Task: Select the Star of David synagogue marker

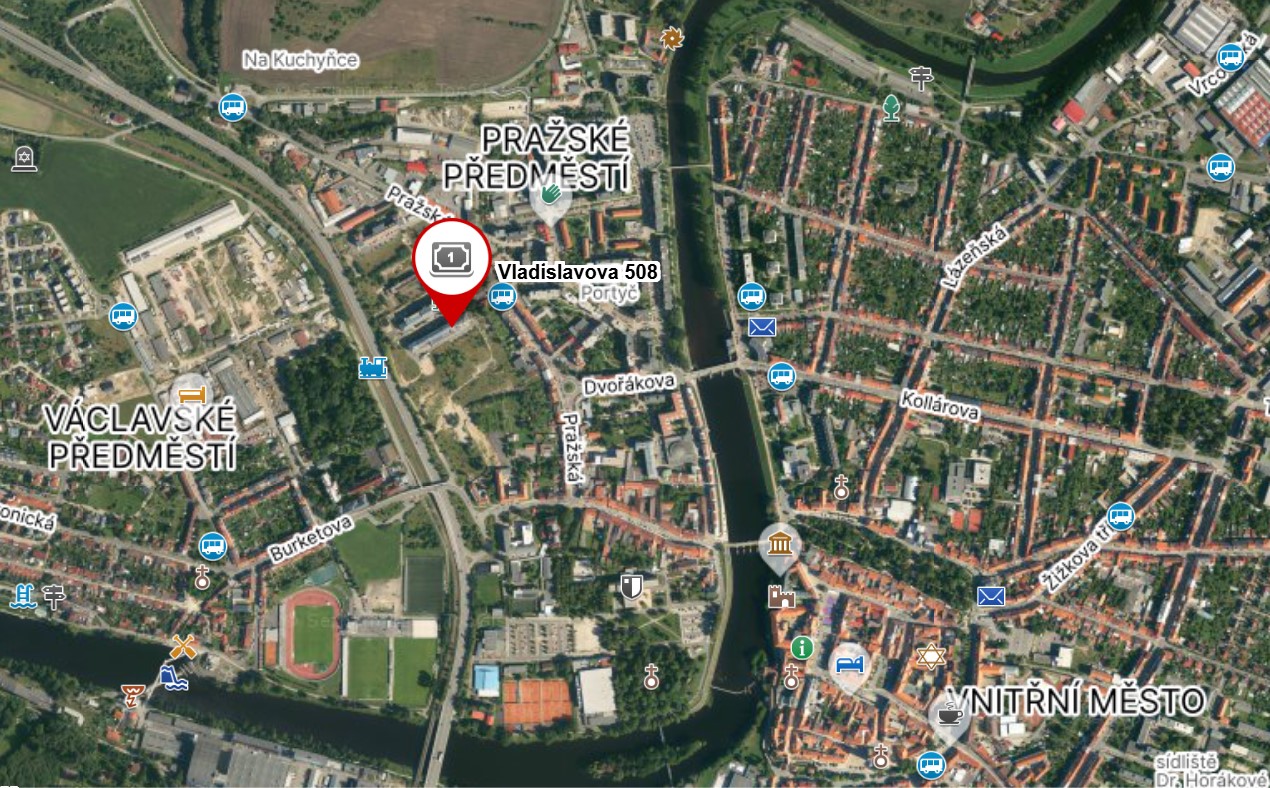Action: pyautogui.click(x=931, y=657)
